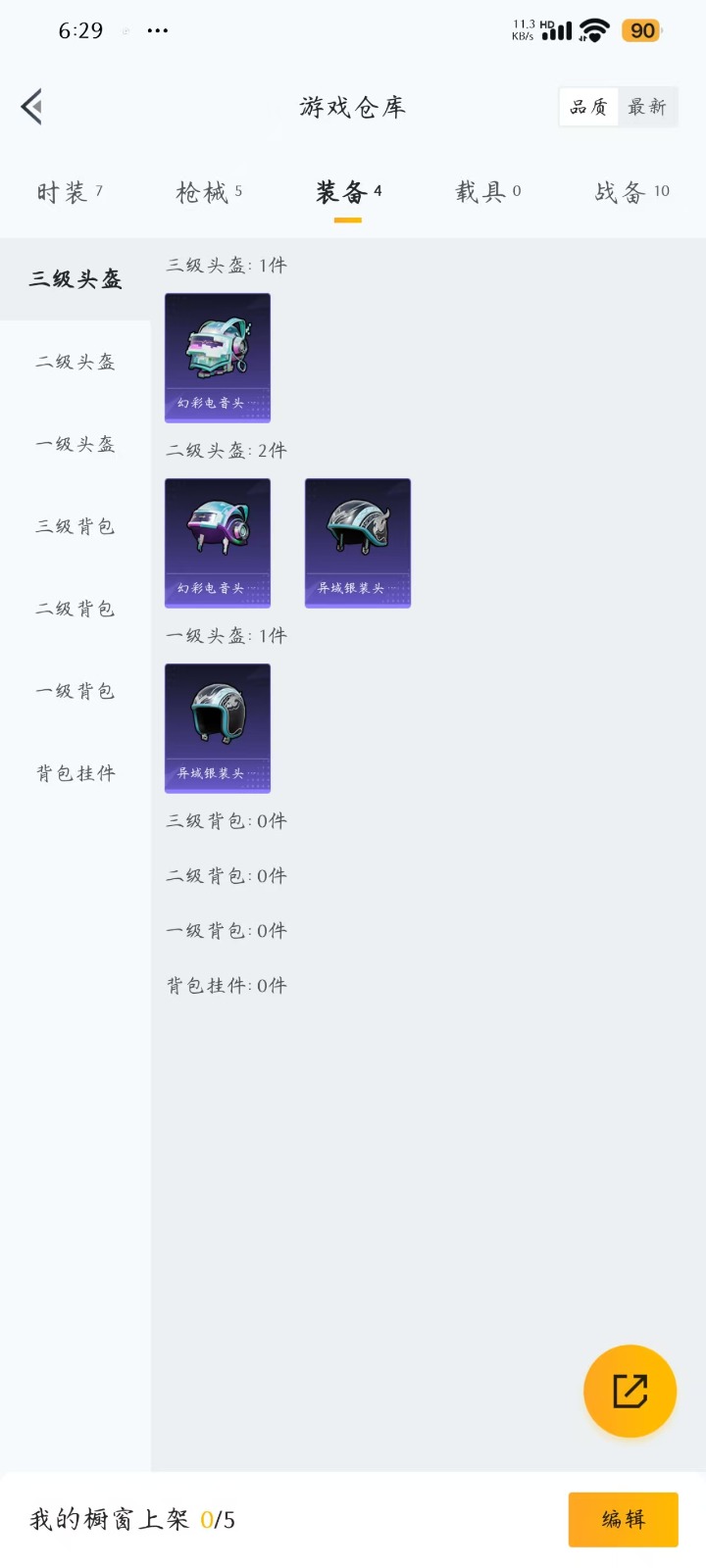This screenshot has height=1568, width=706.
Task: Open the 幻彩电音 item under 二级头盔
Action: (218, 543)
